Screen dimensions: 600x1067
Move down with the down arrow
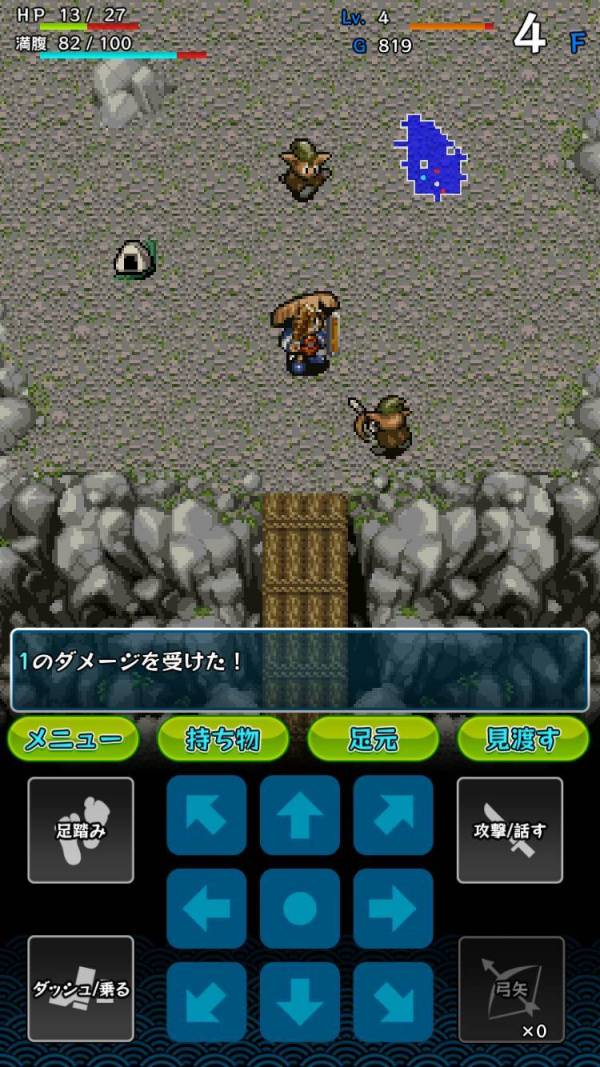point(300,1002)
